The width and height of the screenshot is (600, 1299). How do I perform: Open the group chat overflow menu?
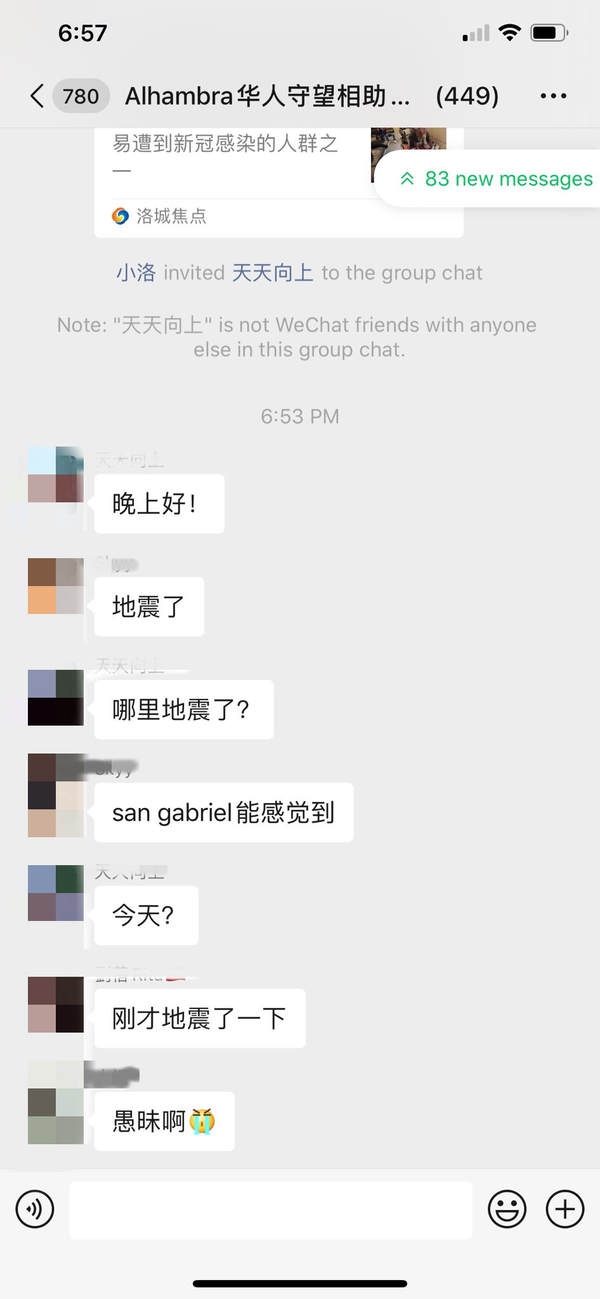553,96
